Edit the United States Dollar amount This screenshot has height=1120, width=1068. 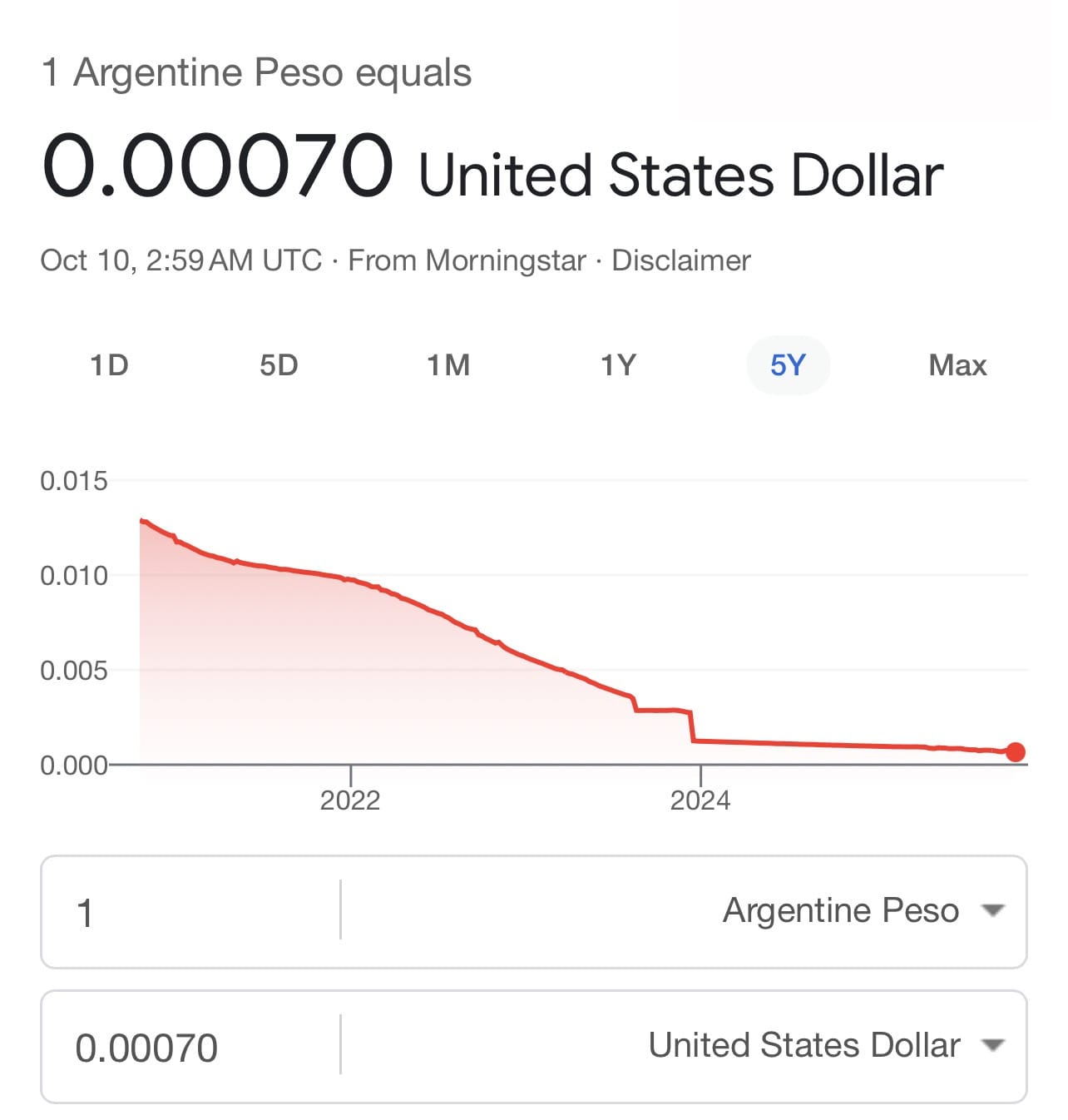pyautogui.click(x=191, y=1047)
